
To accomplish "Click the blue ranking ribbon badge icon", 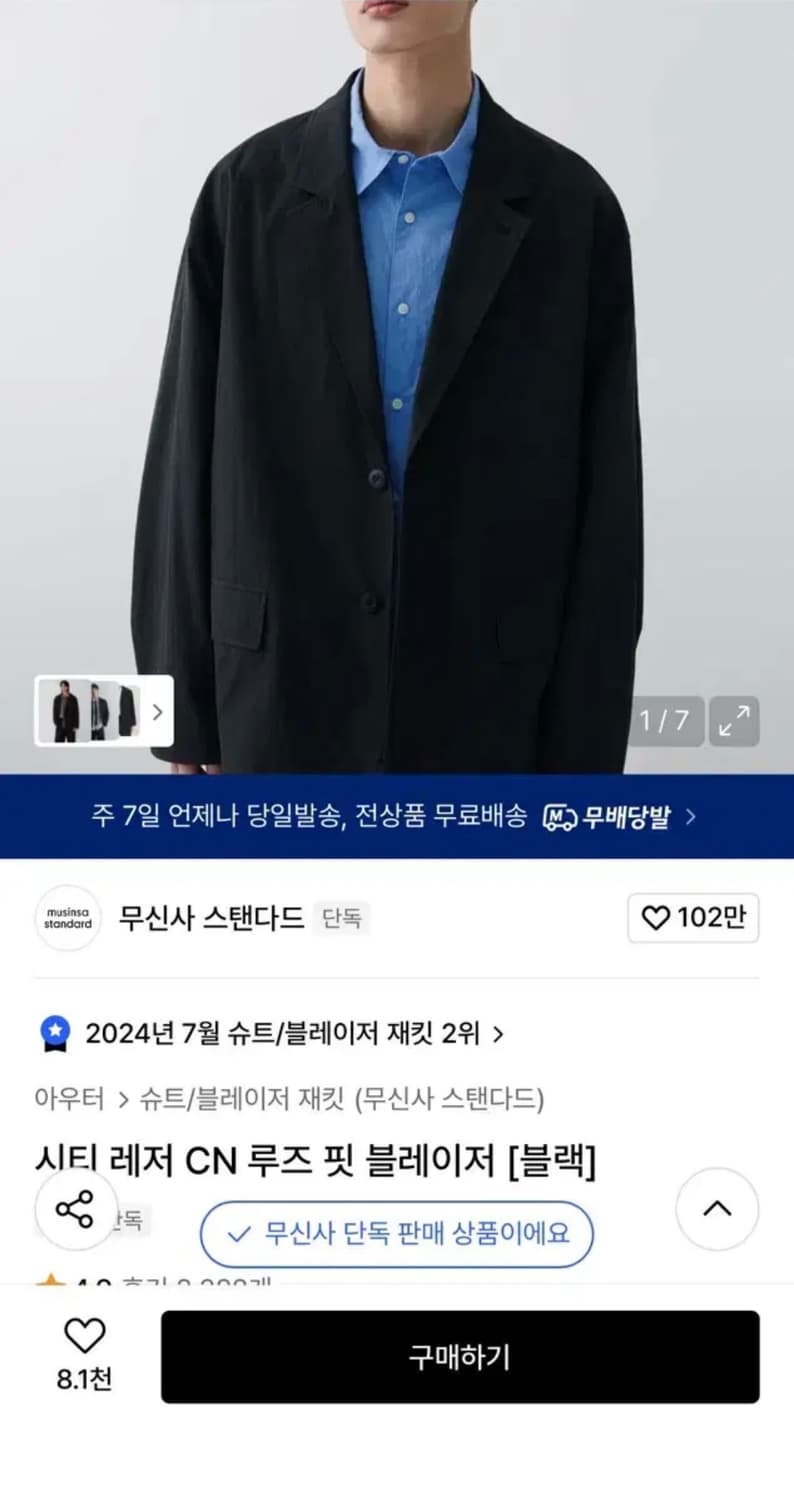I will (54, 1034).
